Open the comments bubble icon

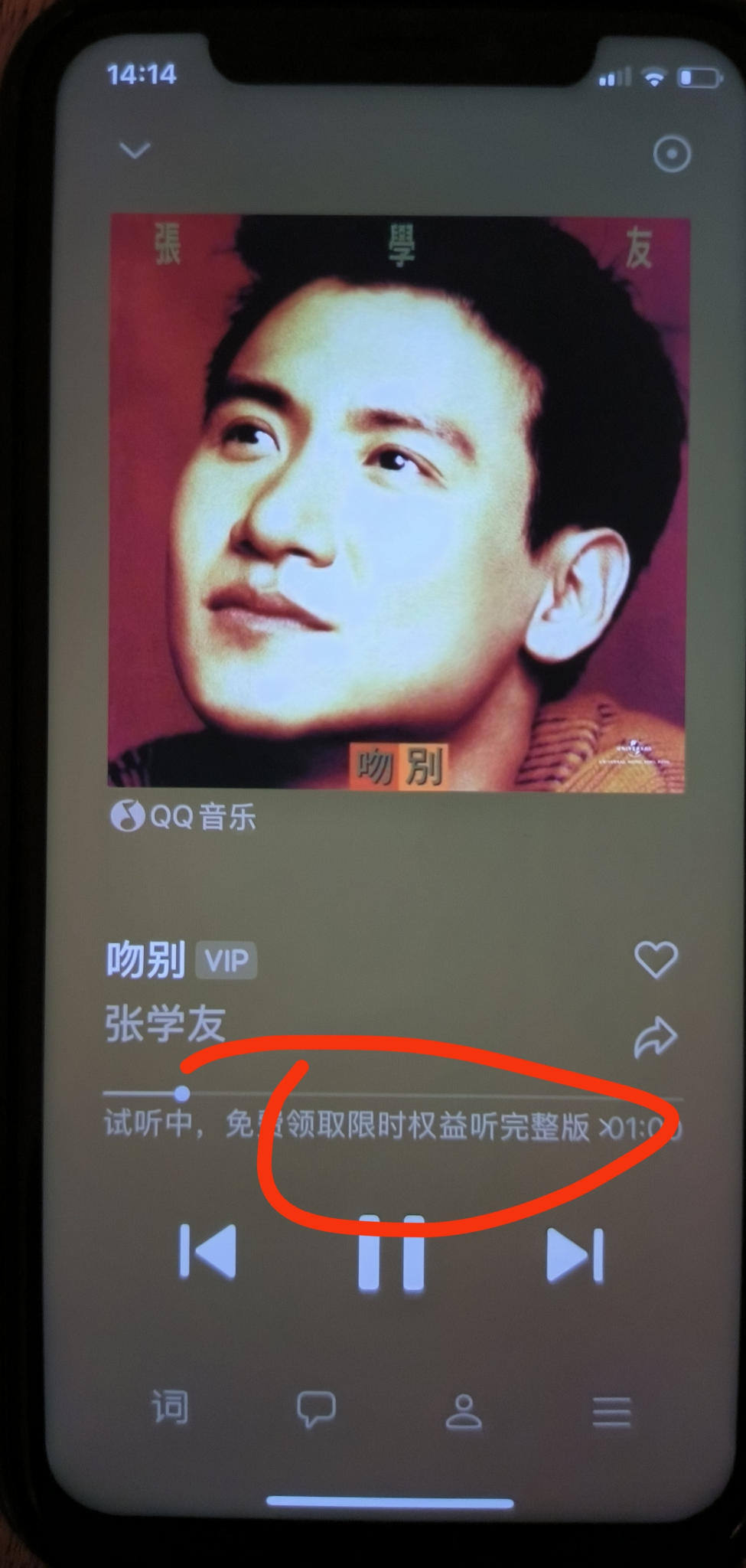pyautogui.click(x=316, y=1409)
